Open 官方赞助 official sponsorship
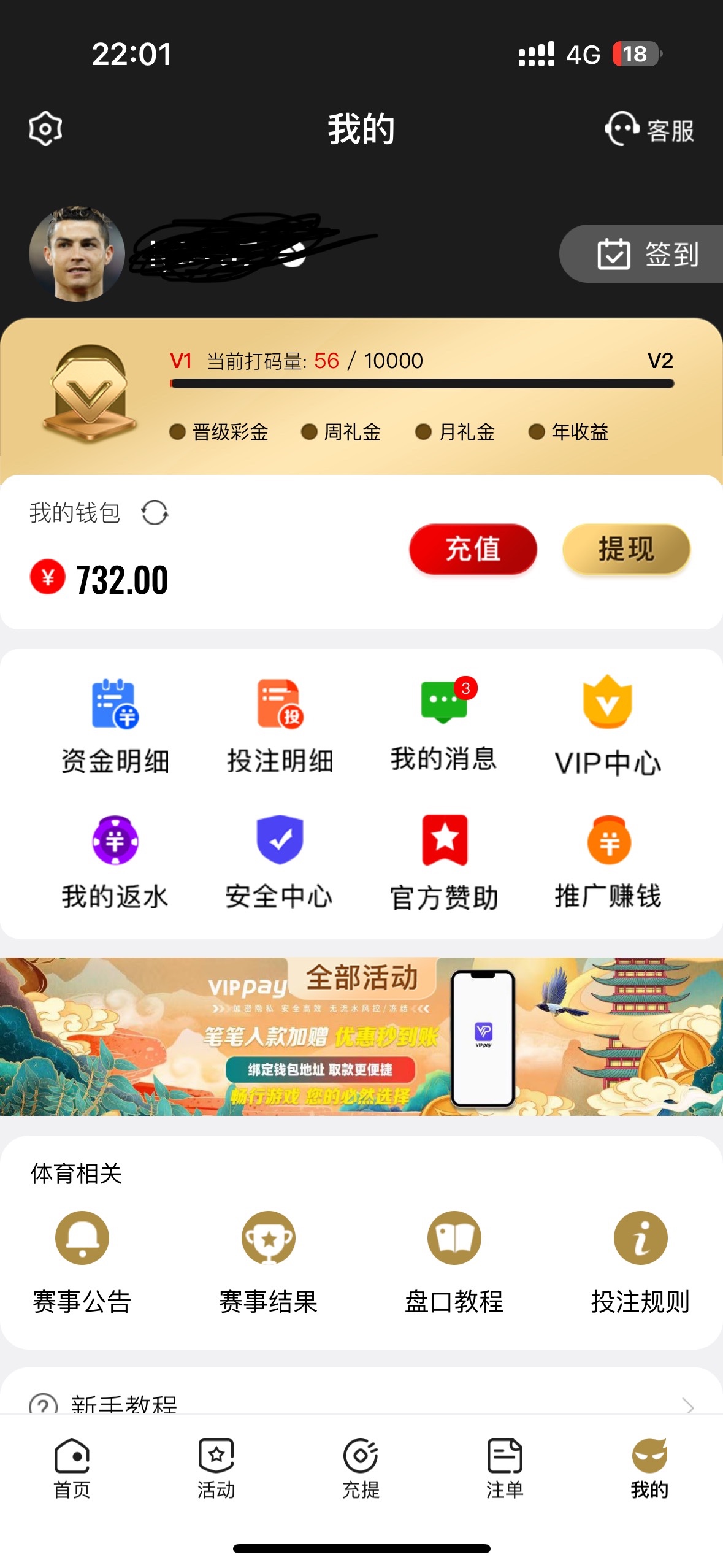 click(x=444, y=862)
